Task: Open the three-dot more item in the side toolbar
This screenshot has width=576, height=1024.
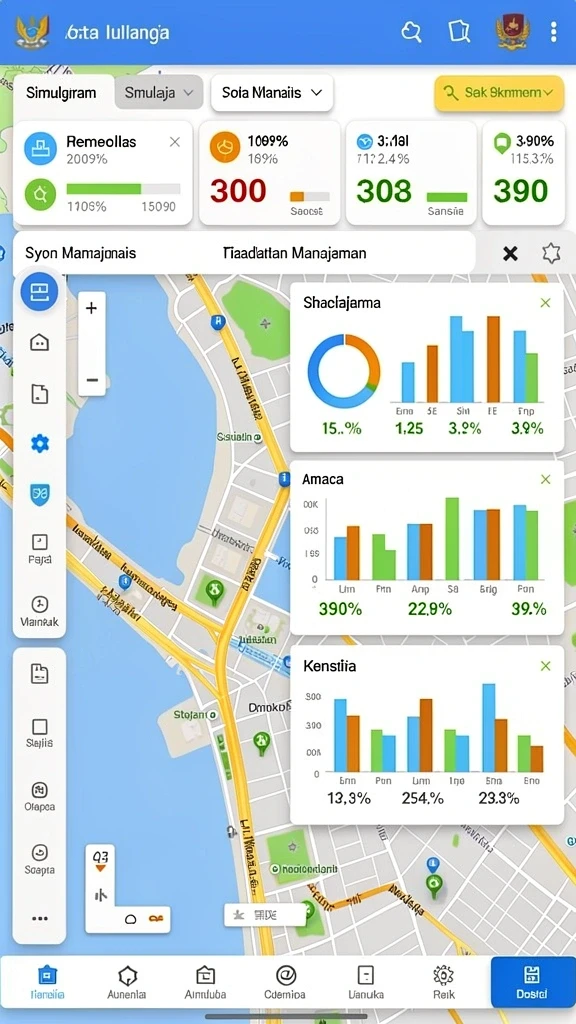Action: tap(40, 918)
